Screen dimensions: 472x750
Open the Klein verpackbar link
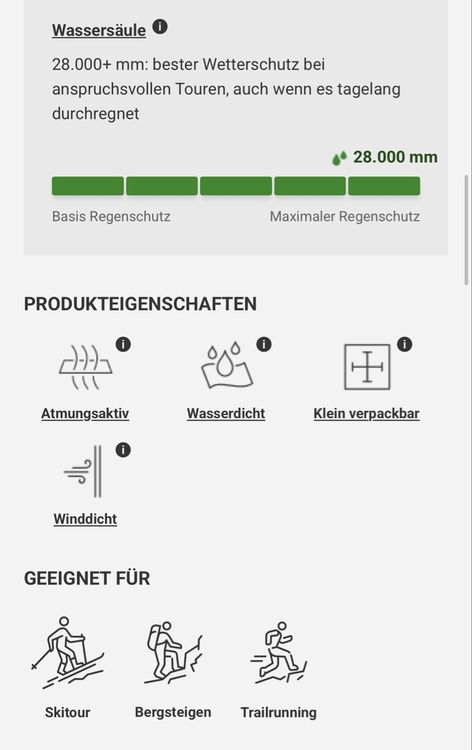point(366,413)
